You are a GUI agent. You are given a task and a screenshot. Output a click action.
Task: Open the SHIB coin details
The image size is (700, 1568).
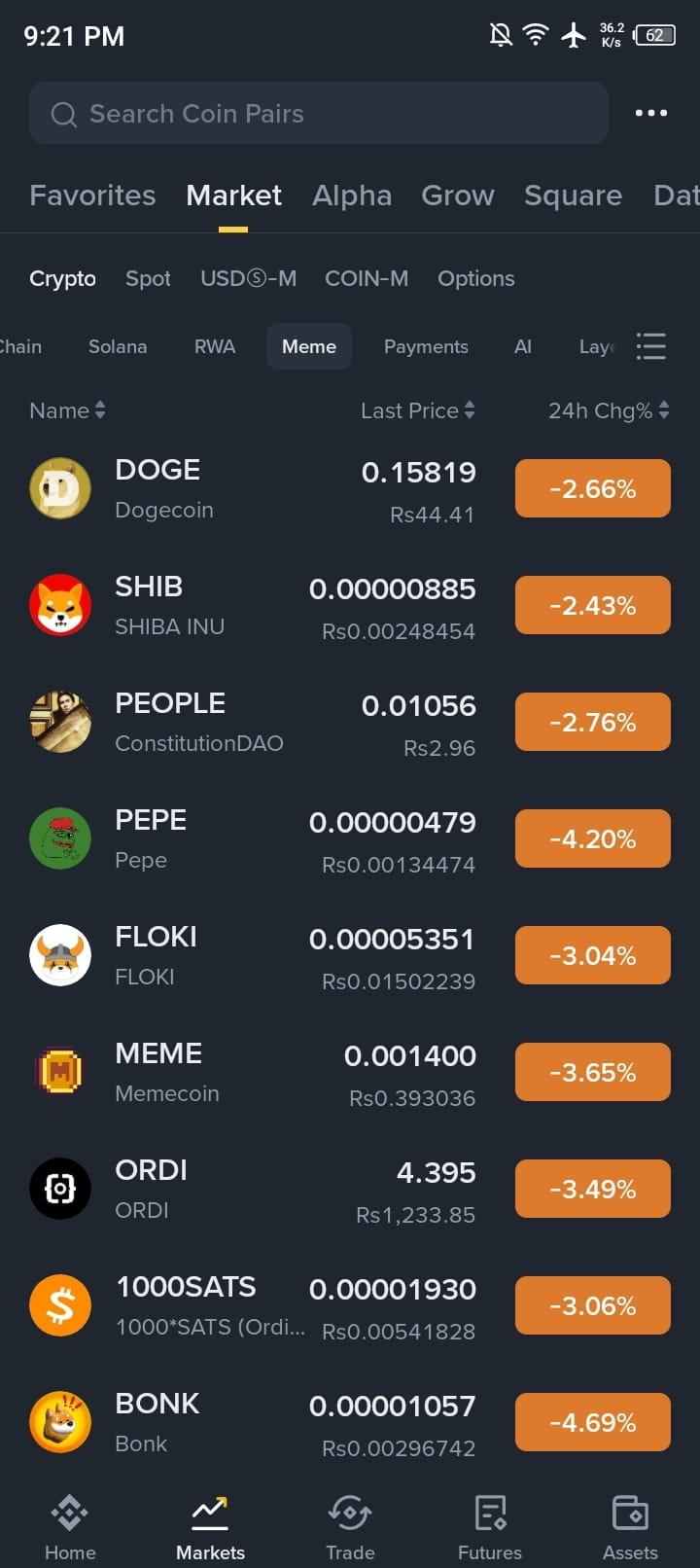tap(253, 605)
